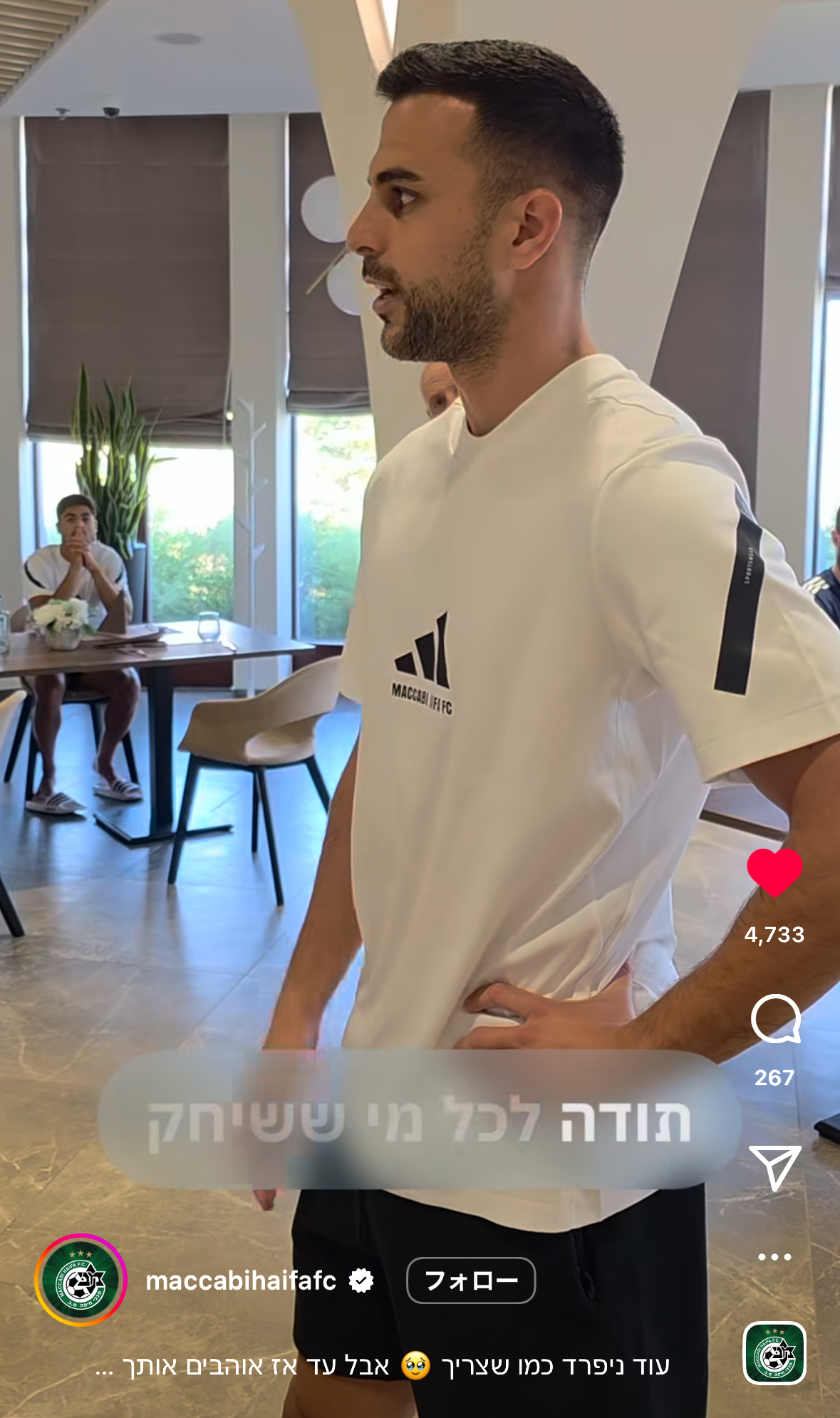This screenshot has height=1418, width=840.
Task: Open the comments bubble icon
Action: pos(775,1019)
